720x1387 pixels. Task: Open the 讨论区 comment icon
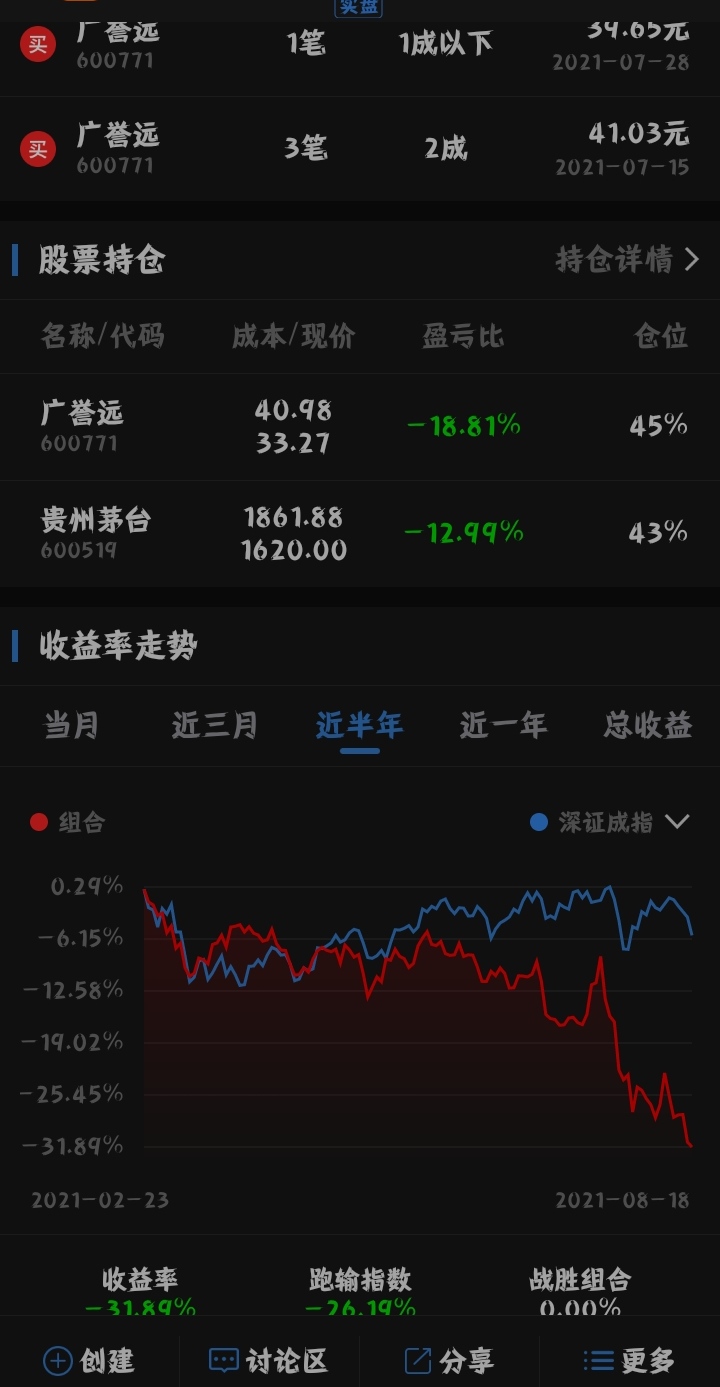(x=222, y=1359)
